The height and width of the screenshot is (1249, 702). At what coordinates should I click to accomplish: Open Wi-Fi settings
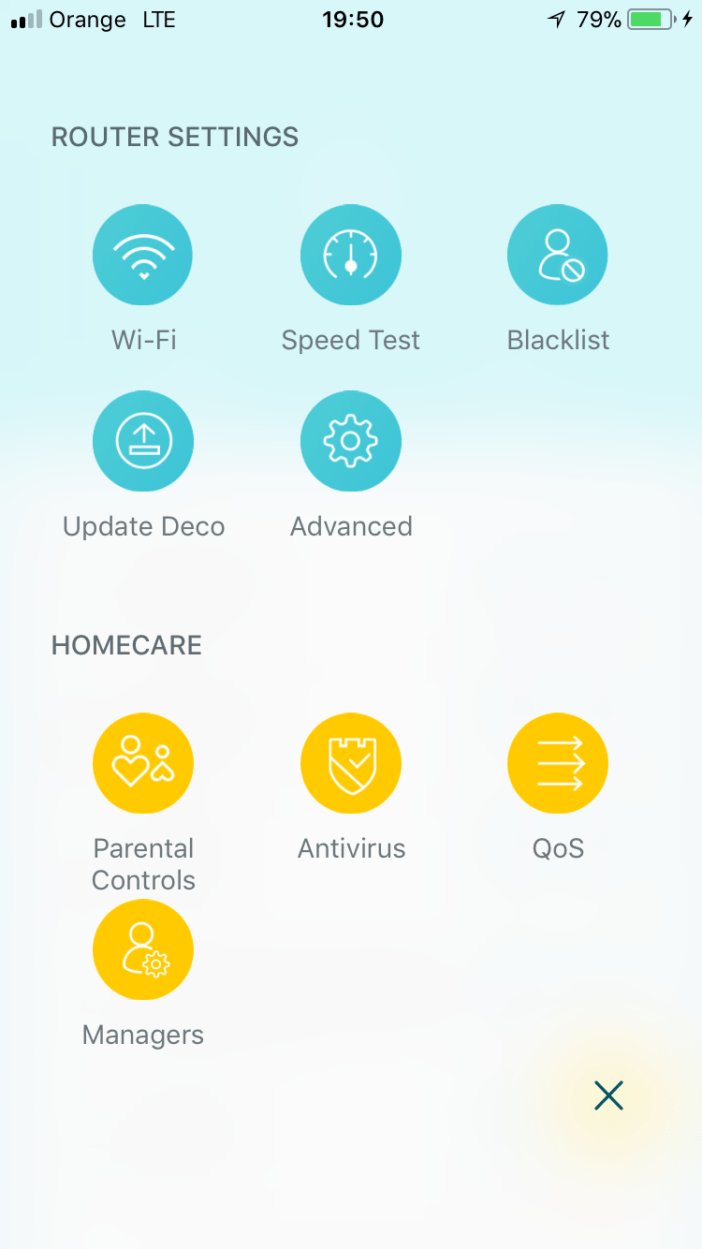143,255
